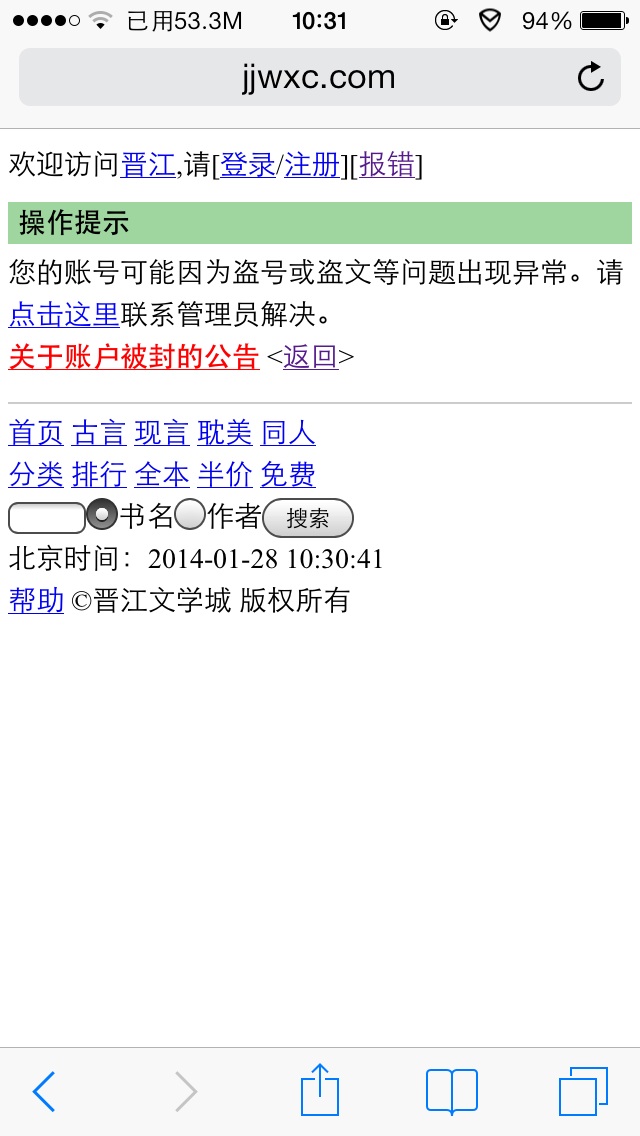Open the 关于账户被封的公告 announcement

134,356
